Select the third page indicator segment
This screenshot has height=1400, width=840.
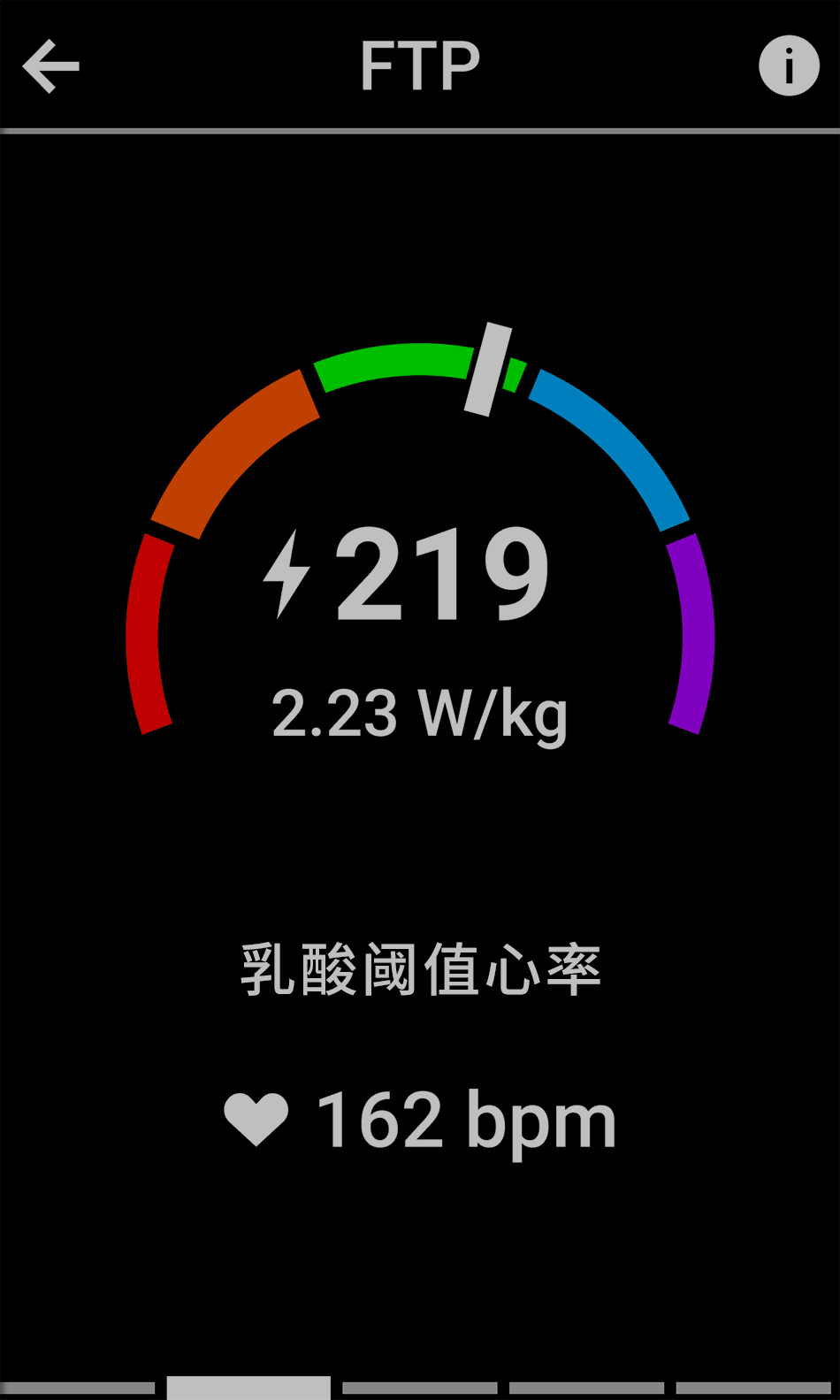(419, 1388)
